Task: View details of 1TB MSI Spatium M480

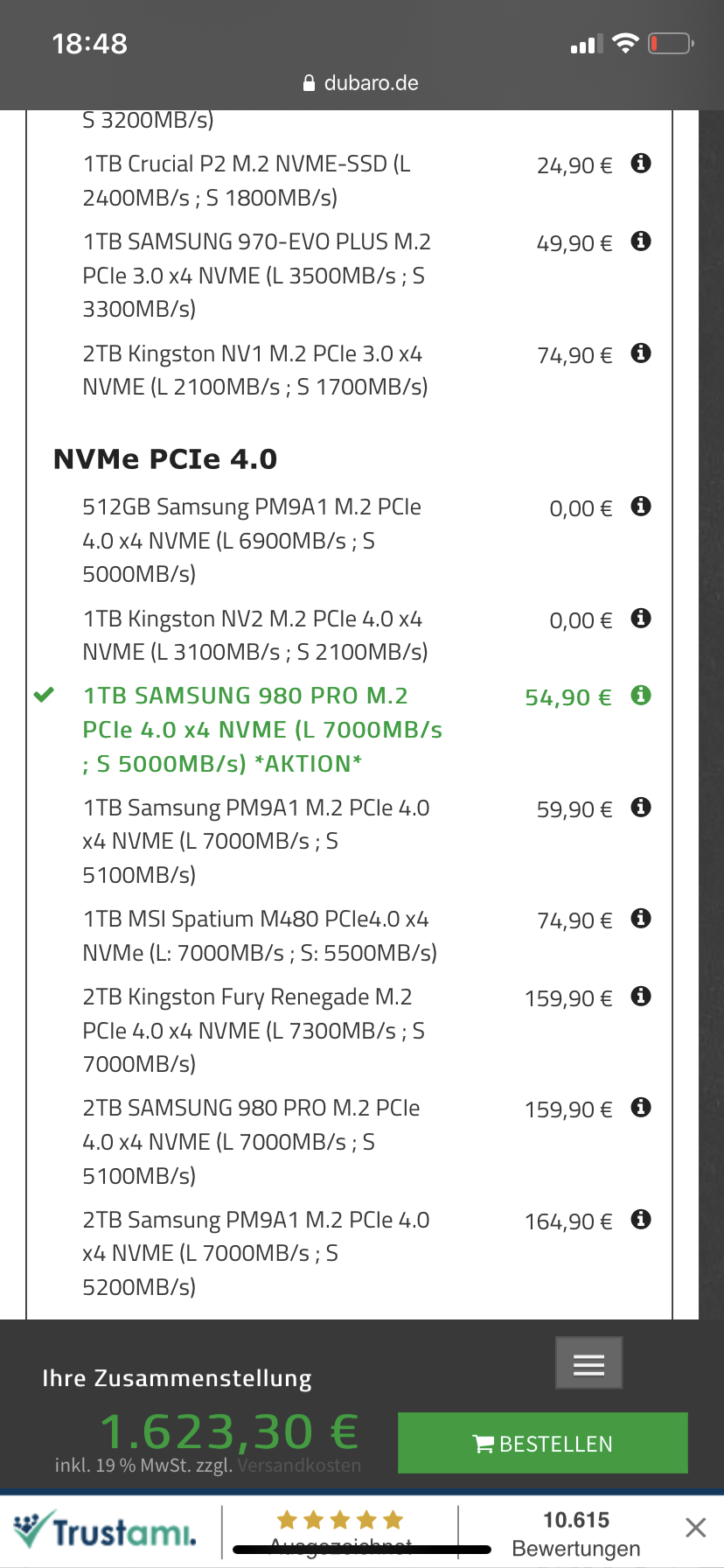Action: 641,919
